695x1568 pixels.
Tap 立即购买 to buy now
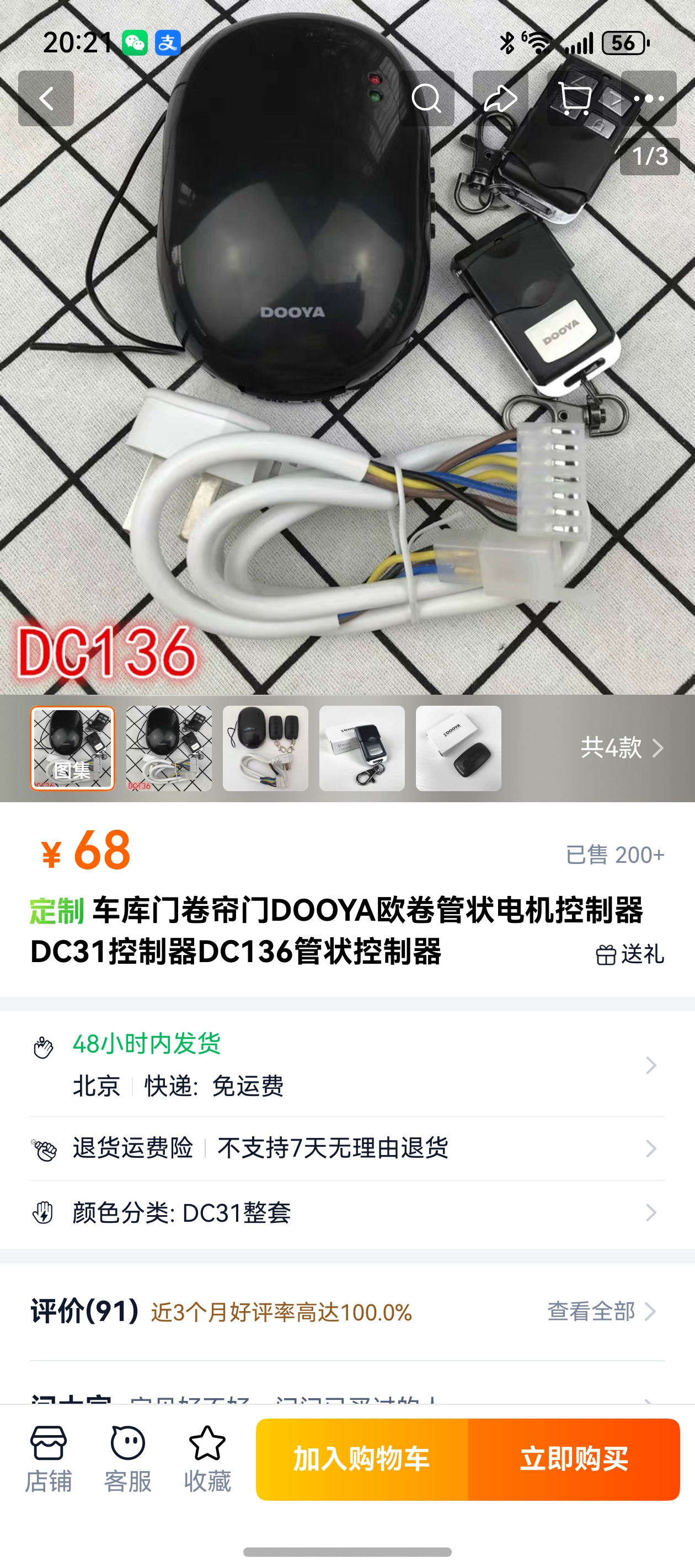click(574, 1459)
